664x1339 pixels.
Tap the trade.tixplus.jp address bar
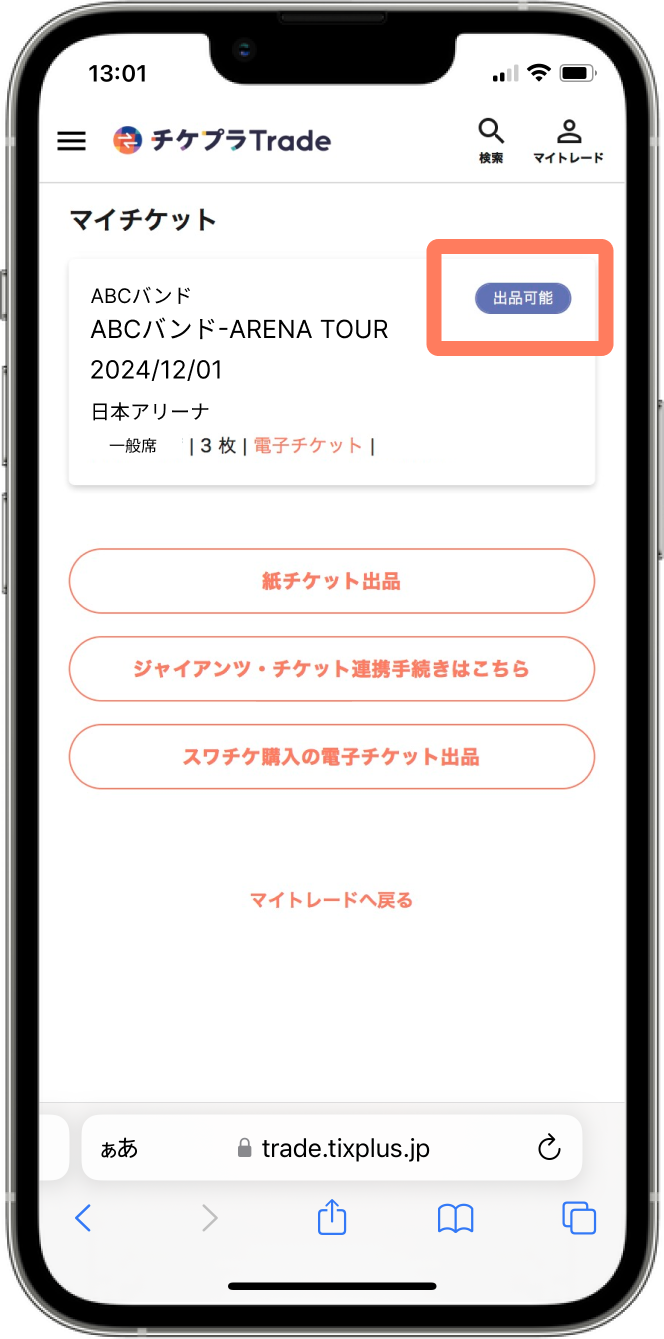[x=340, y=1148]
